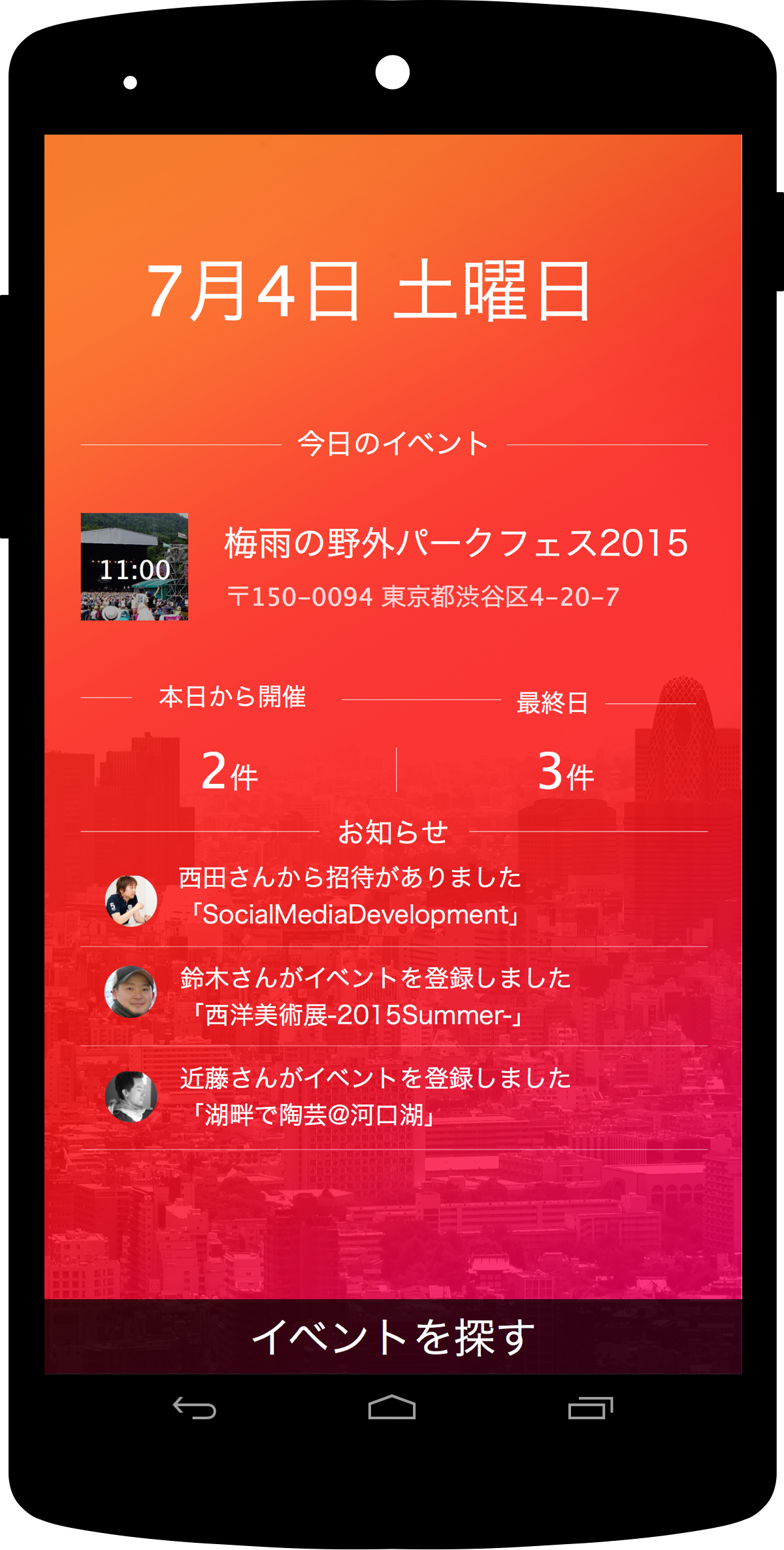Screen dimensions: 784x1550
Task: Open 近藤さん's notice about 湖畔で陶芸@河口湖
Action: tap(394, 1098)
